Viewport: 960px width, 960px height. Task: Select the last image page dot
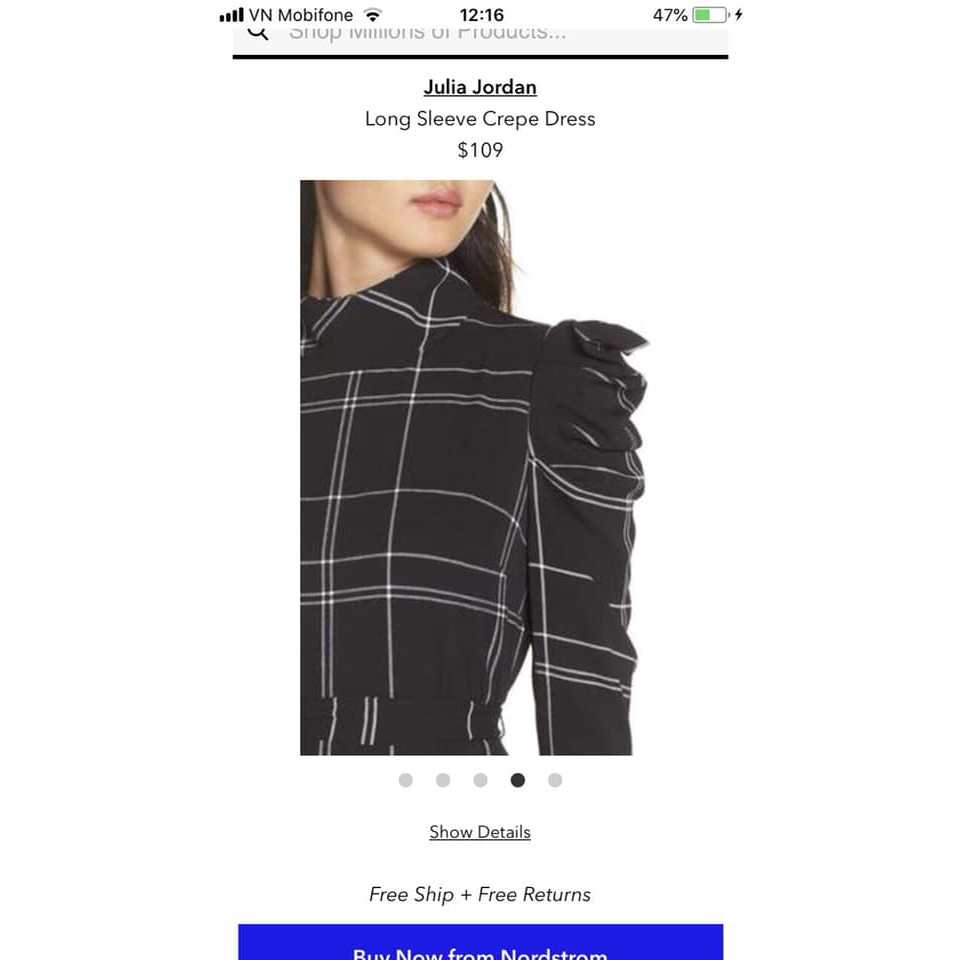[x=555, y=780]
